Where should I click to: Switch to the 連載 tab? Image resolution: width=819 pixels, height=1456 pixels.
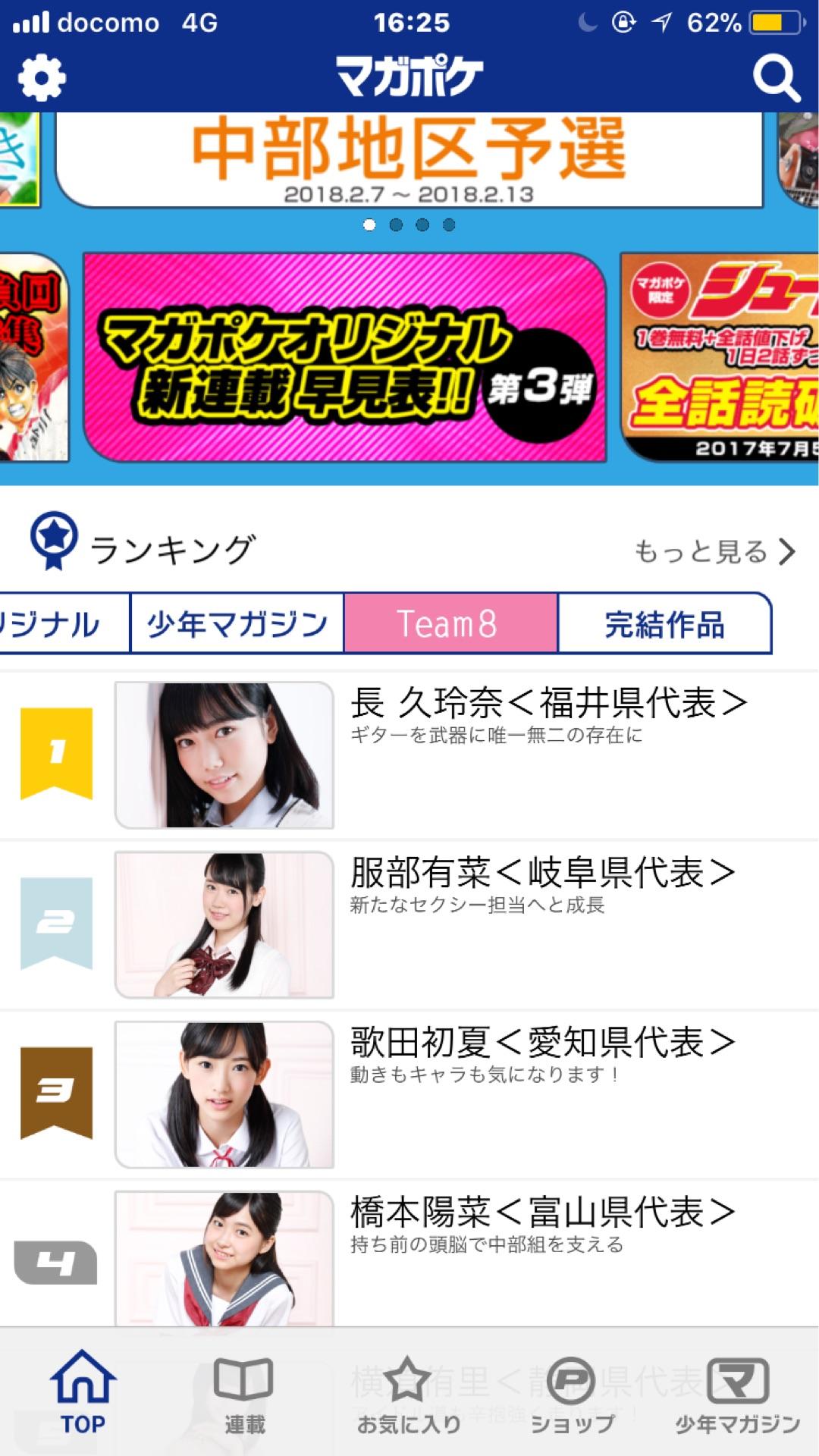(x=244, y=1393)
